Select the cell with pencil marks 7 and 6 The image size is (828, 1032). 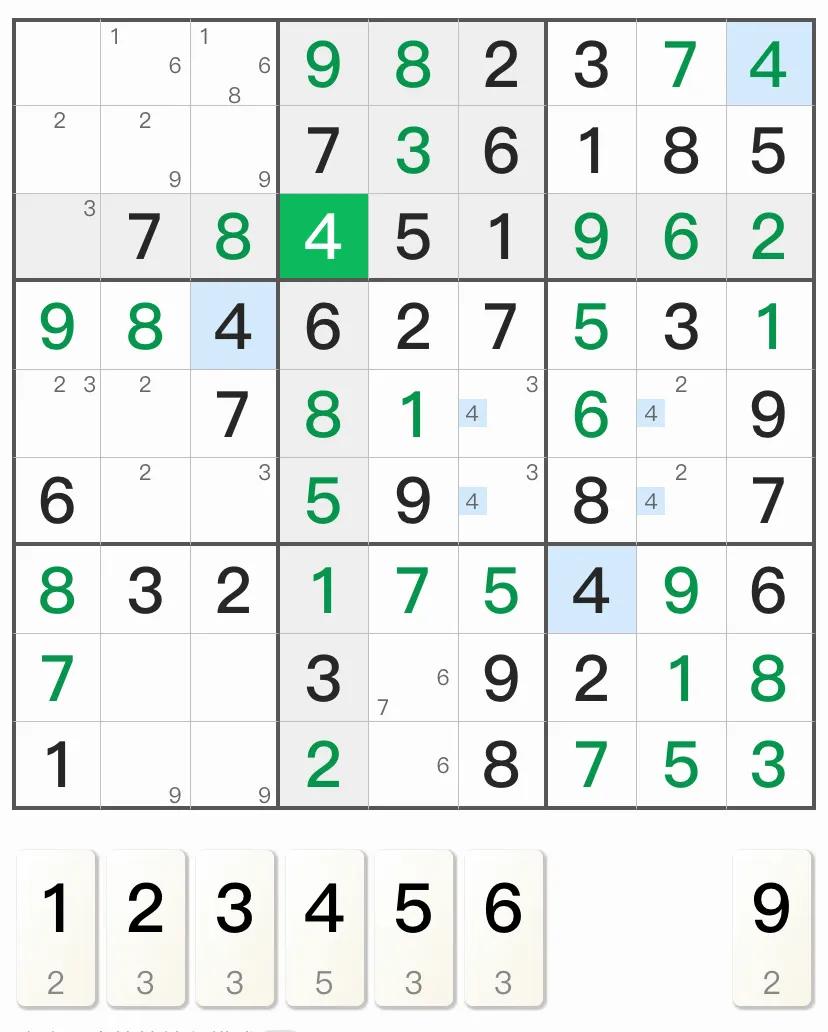point(413,678)
